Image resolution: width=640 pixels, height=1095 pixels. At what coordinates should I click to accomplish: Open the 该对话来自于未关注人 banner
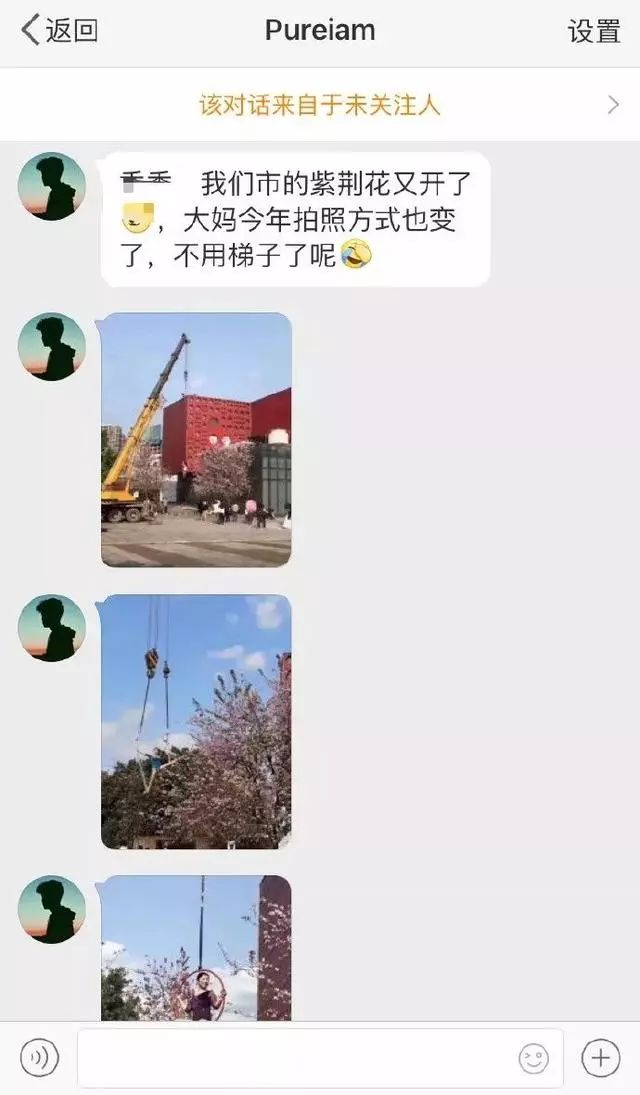[x=320, y=105]
